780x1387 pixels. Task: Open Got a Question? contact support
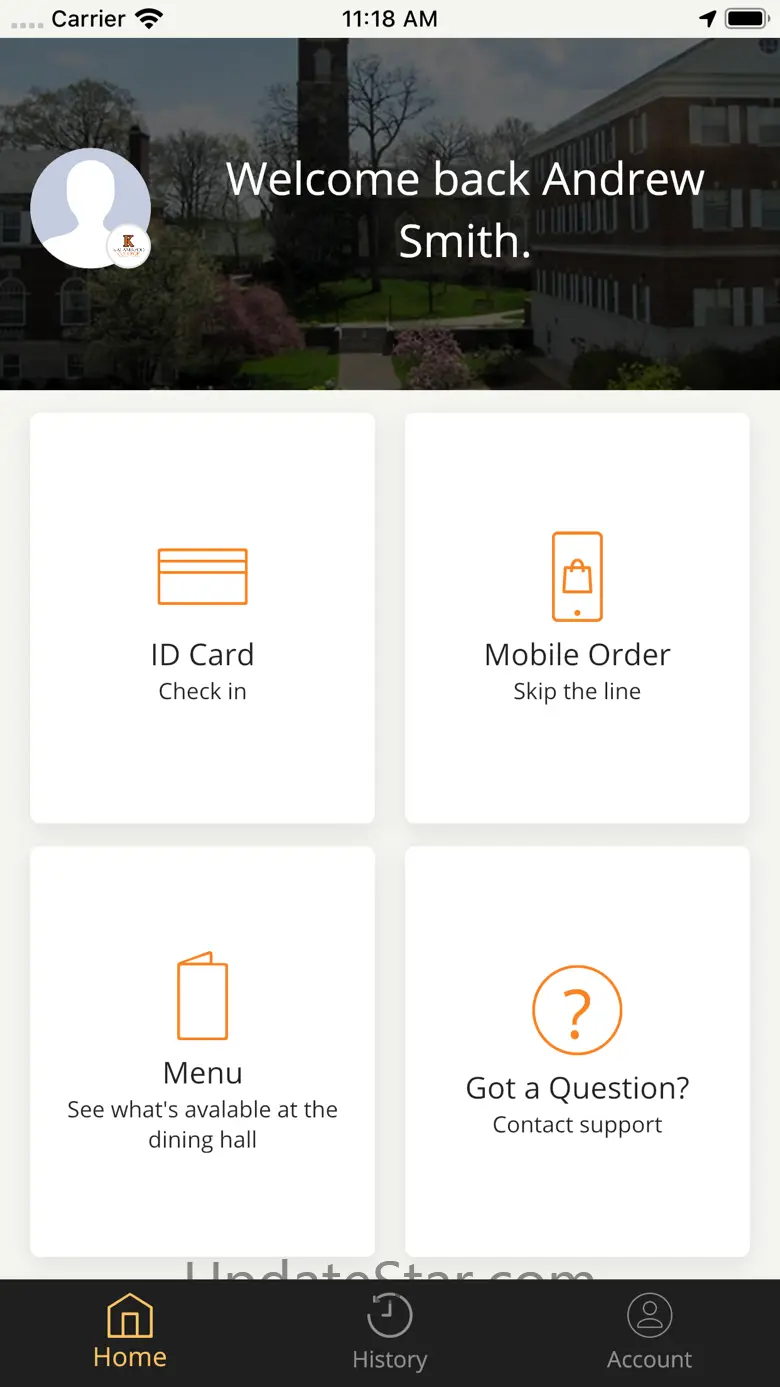[577, 1051]
